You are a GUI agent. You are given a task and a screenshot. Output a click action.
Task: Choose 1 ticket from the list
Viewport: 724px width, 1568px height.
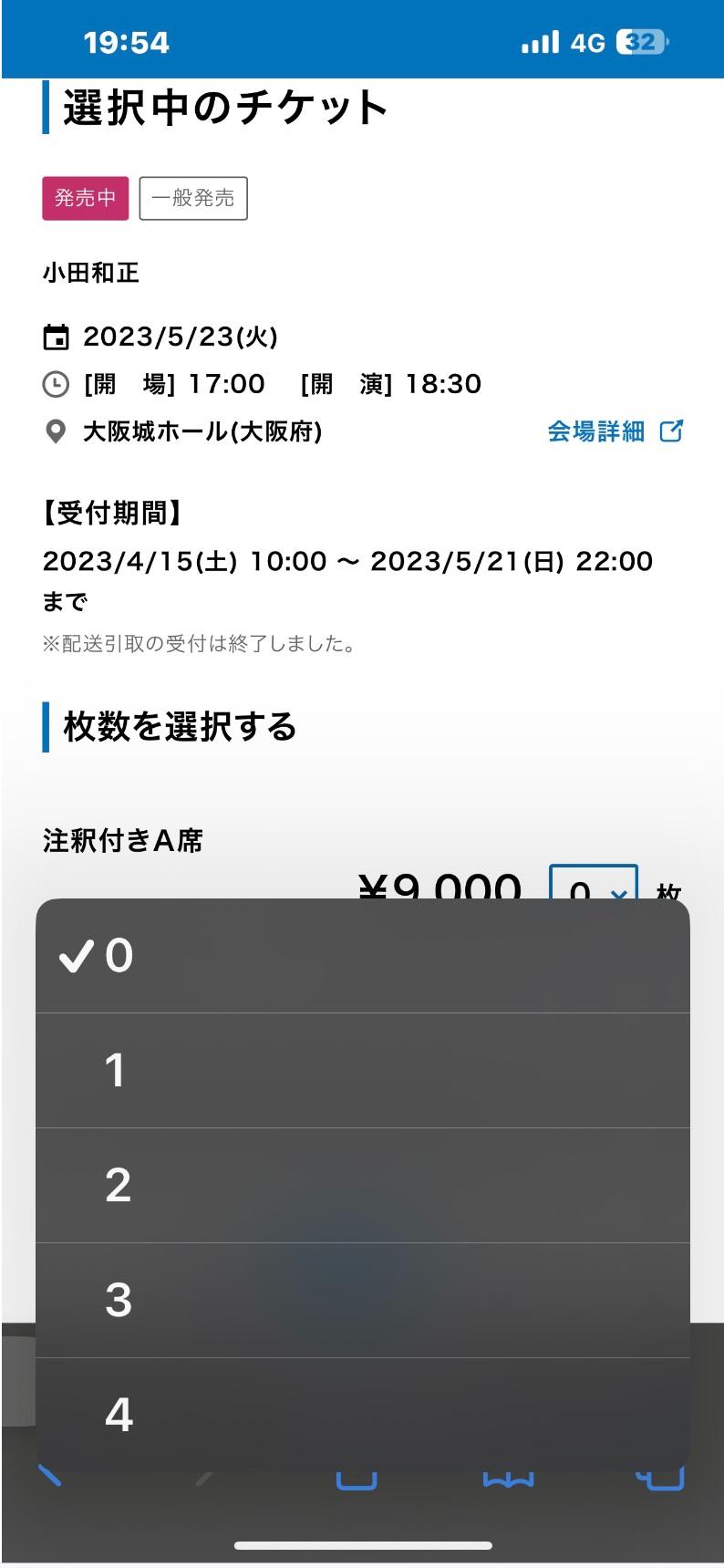pos(362,1071)
